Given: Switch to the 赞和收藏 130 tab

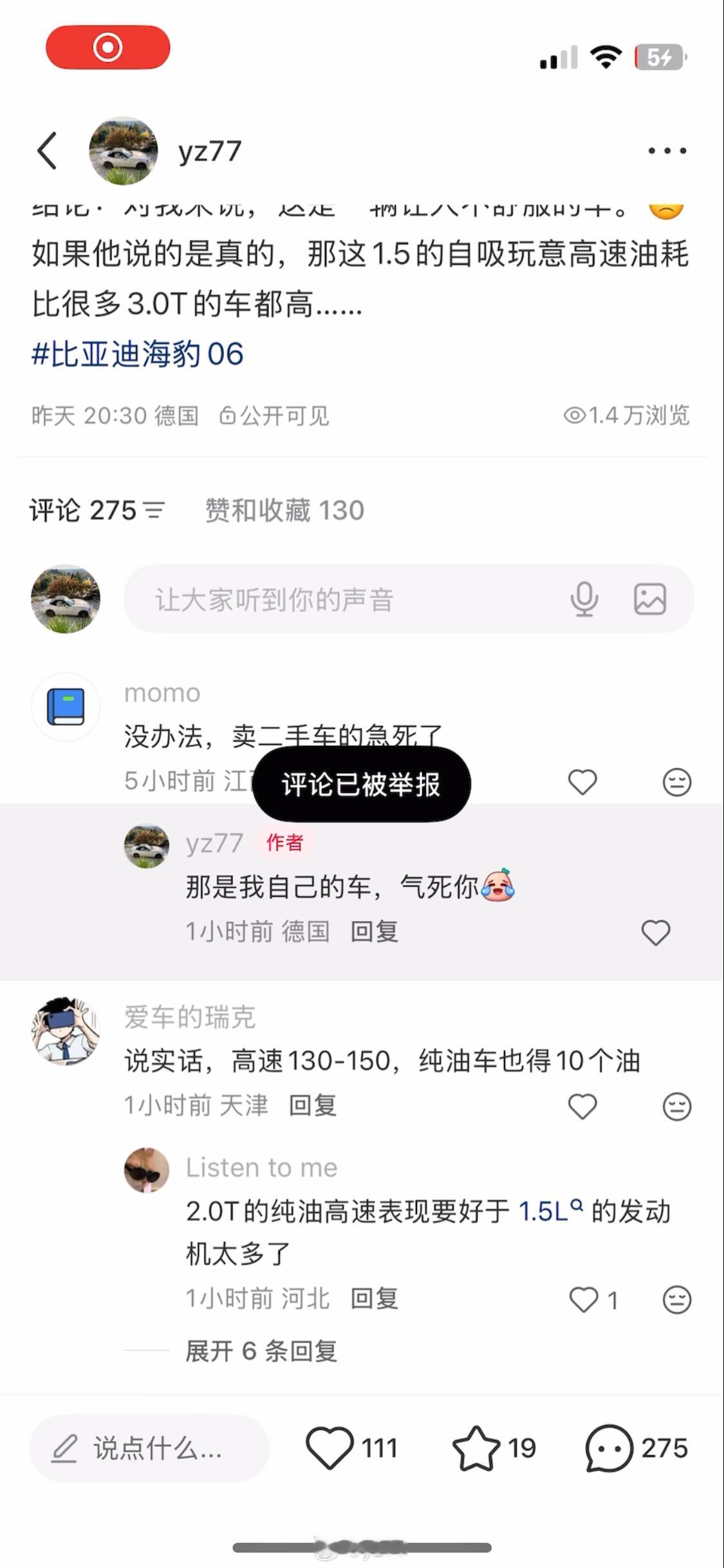Looking at the screenshot, I should point(284,510).
